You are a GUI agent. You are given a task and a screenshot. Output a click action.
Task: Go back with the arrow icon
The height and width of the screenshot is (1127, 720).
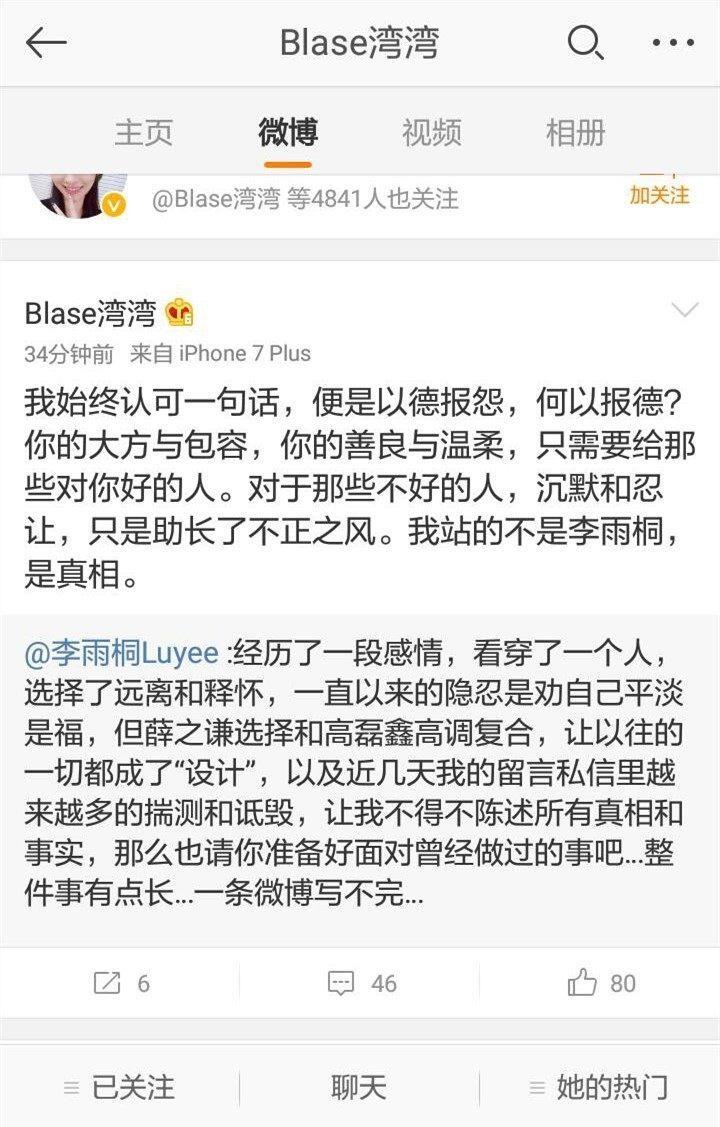point(46,43)
